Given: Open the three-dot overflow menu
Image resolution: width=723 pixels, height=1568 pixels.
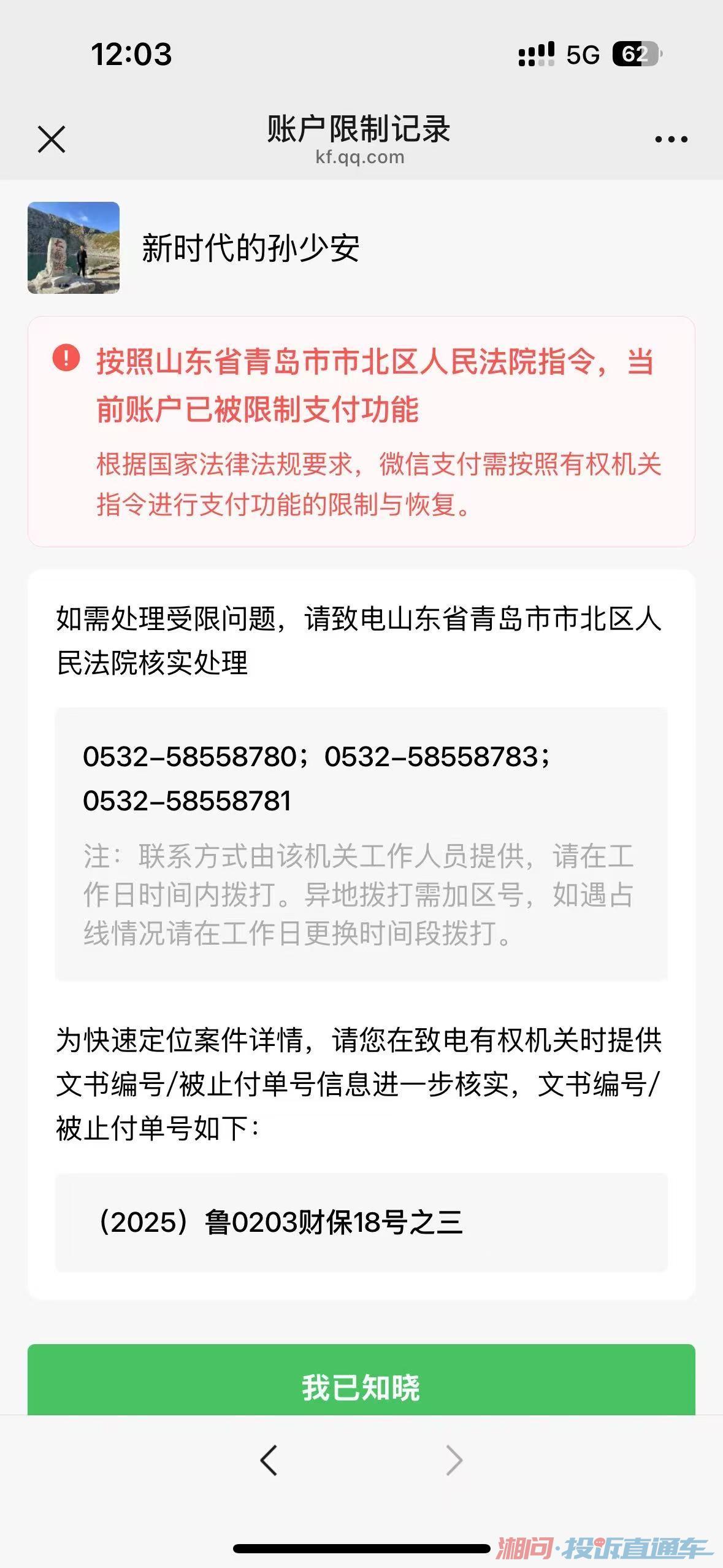Looking at the screenshot, I should tap(671, 139).
